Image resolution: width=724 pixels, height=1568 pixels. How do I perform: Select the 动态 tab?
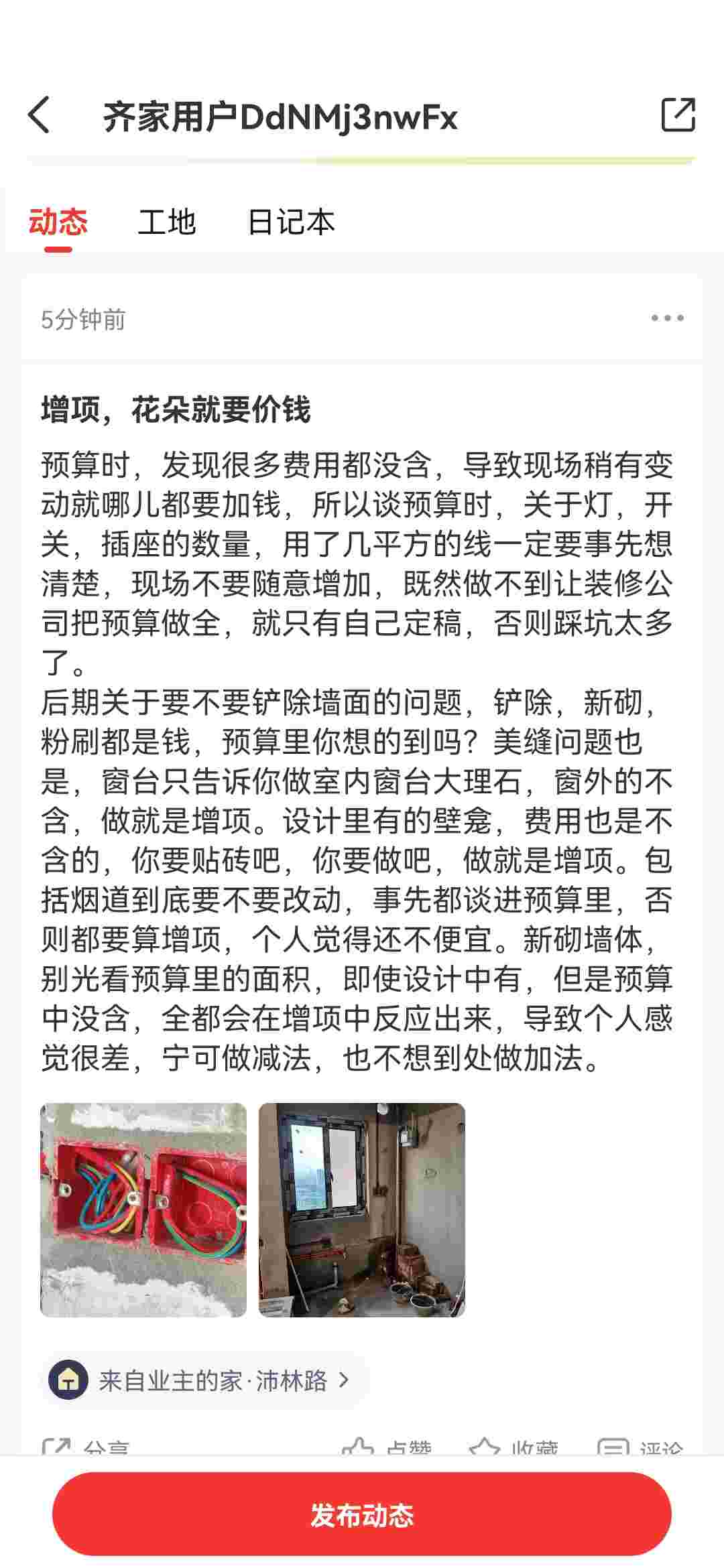[58, 222]
